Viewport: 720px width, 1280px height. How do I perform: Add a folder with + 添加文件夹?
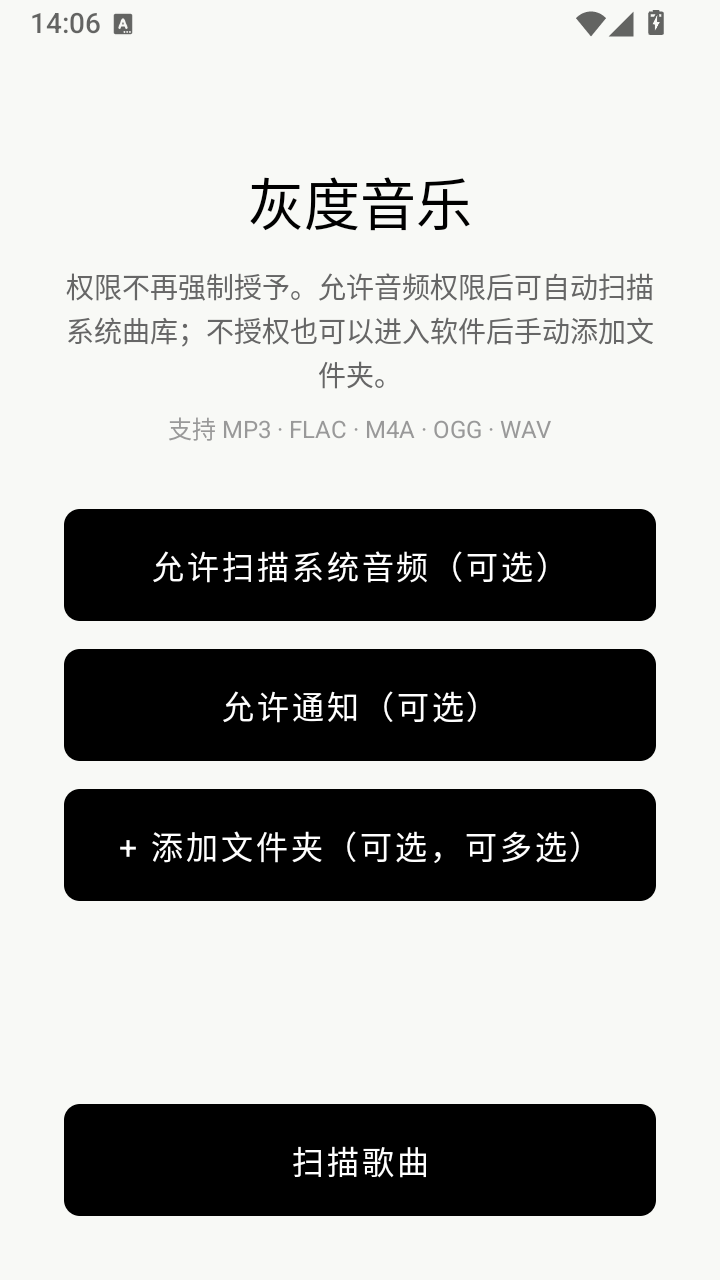click(x=360, y=845)
